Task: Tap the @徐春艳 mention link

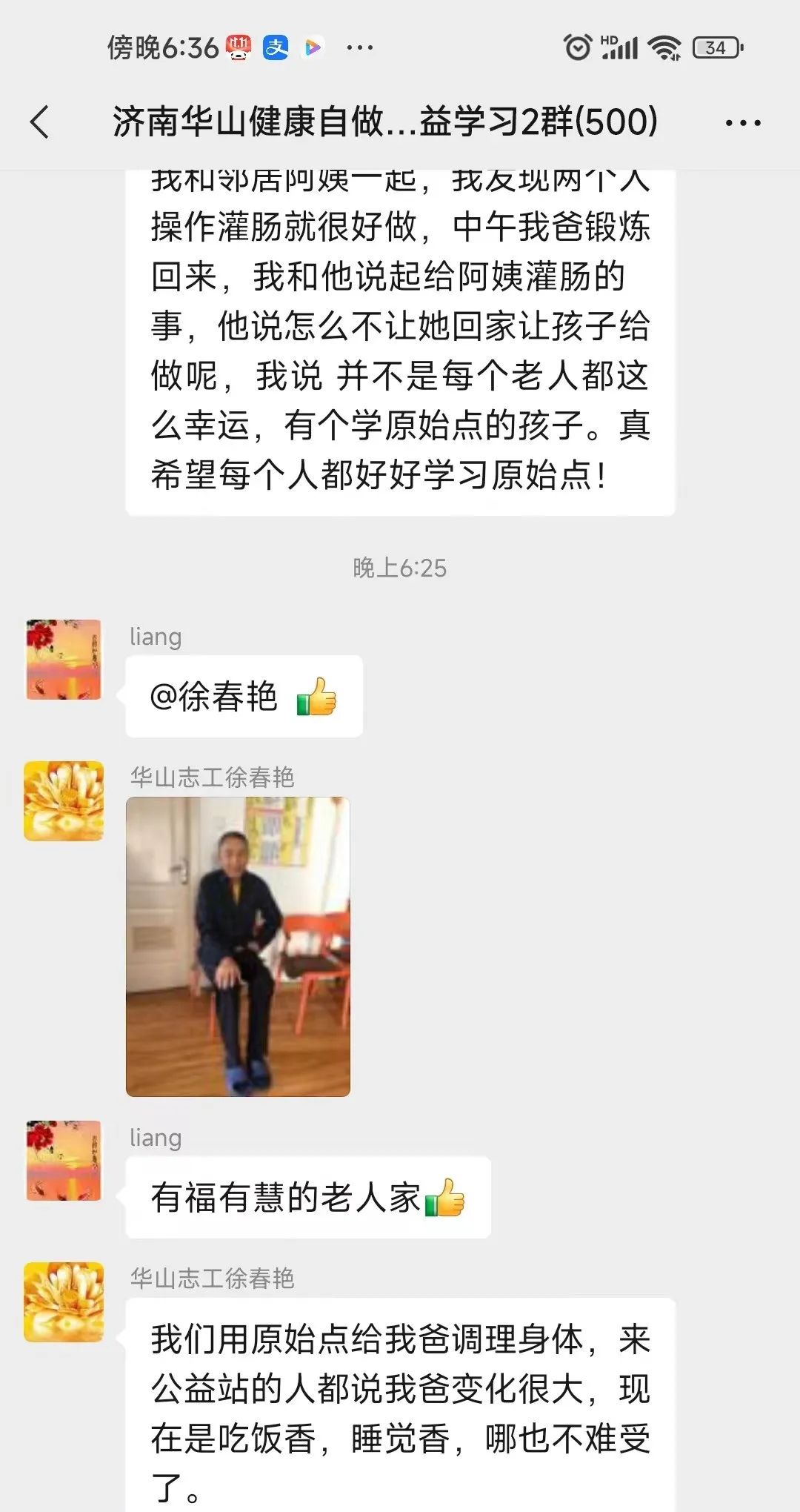Action: (x=213, y=695)
